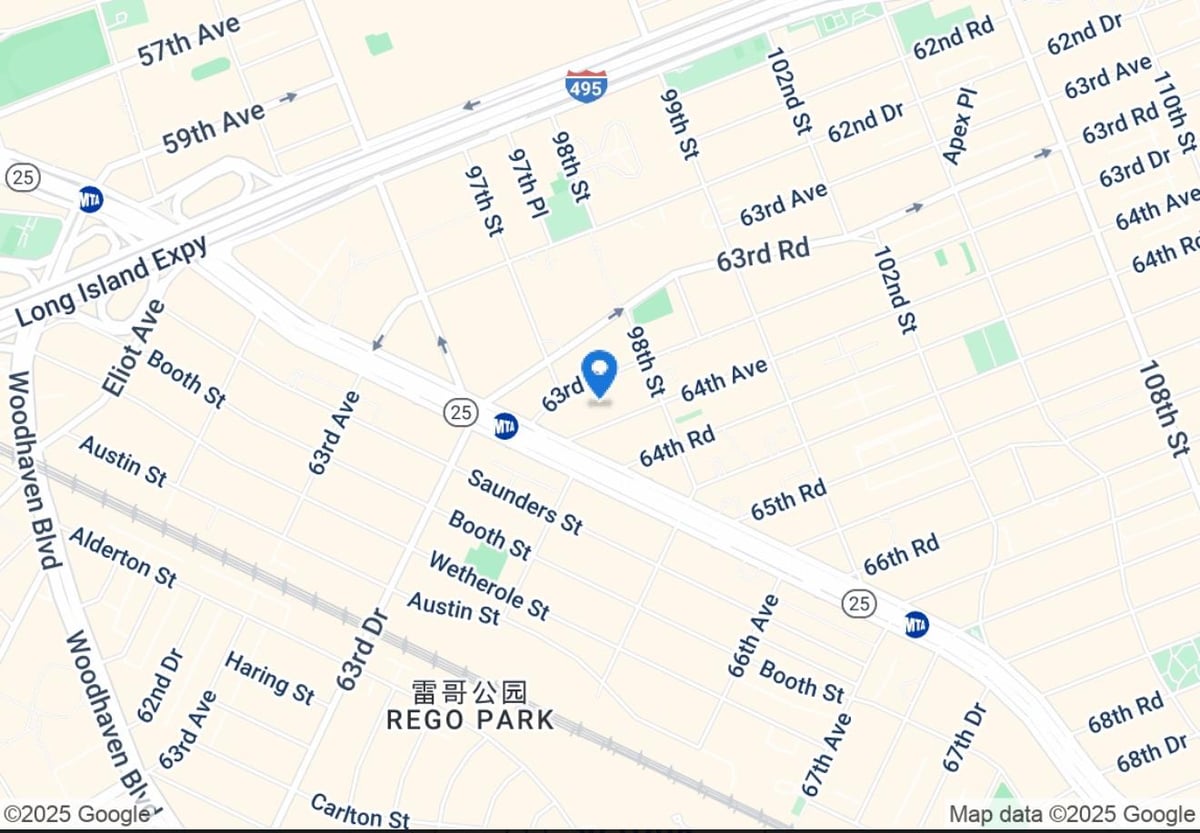Viewport: 1200px width, 833px height.
Task: Tap the blue location pin marker
Action: click(x=599, y=373)
